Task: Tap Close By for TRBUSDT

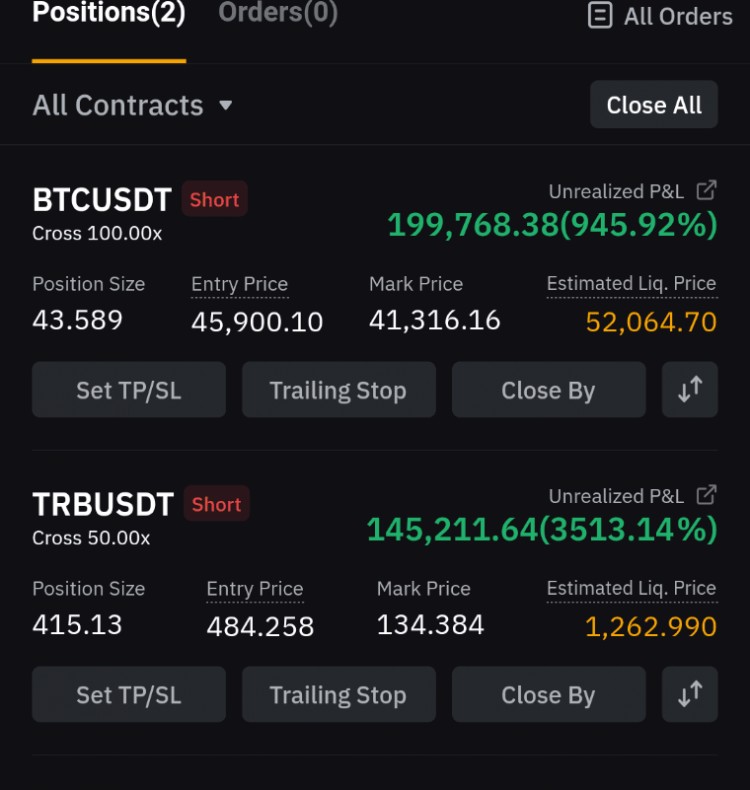Action: (548, 695)
